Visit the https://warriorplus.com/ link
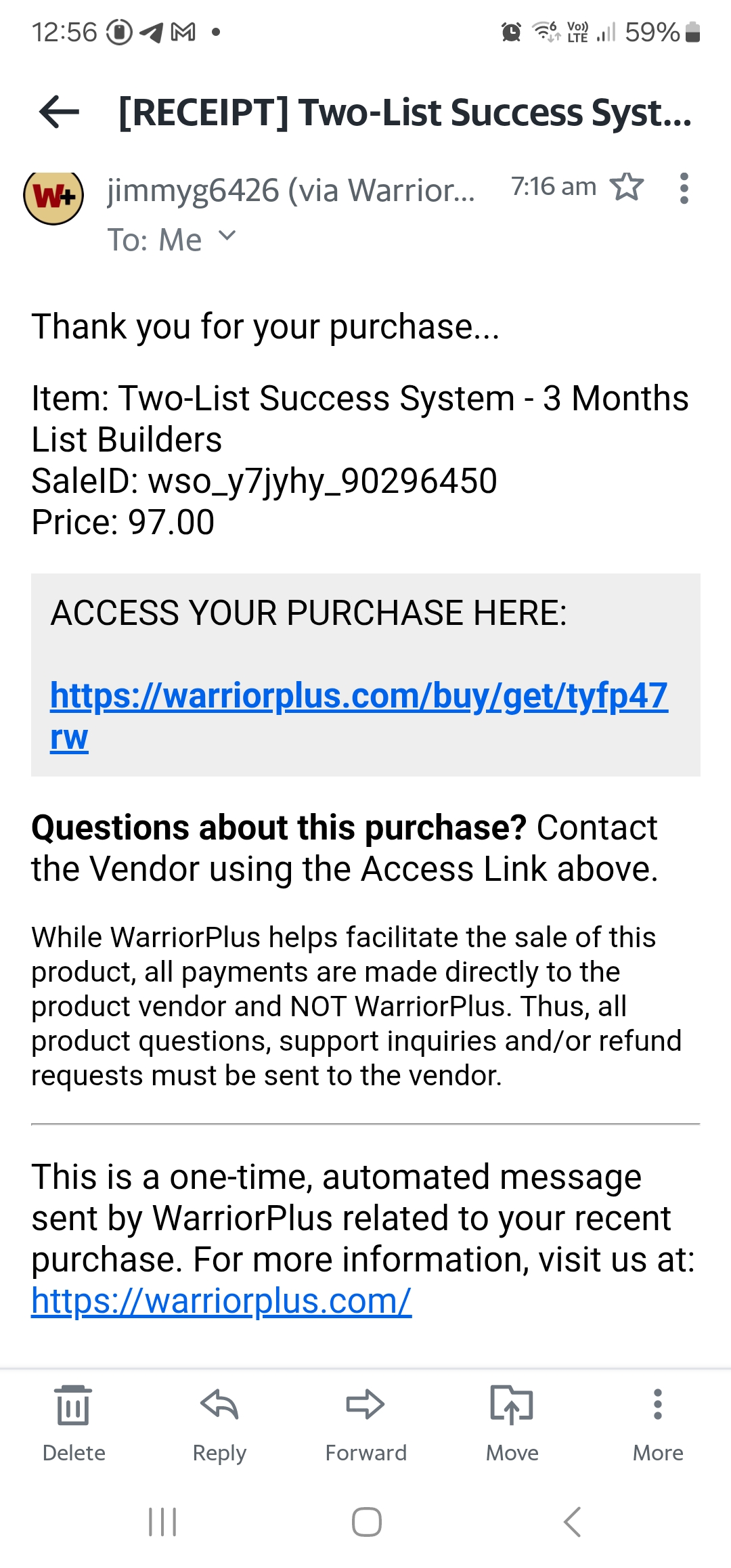 coord(221,1301)
